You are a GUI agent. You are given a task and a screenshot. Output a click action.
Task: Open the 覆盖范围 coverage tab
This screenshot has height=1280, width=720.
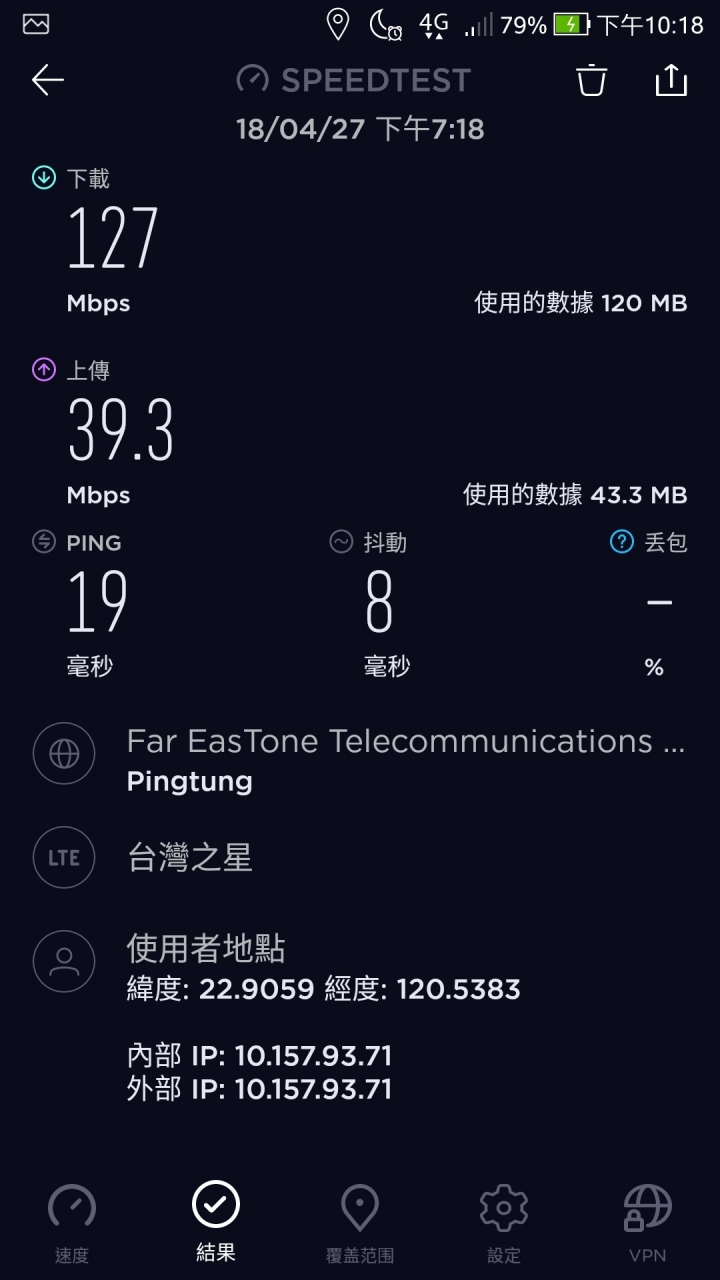(360, 1222)
